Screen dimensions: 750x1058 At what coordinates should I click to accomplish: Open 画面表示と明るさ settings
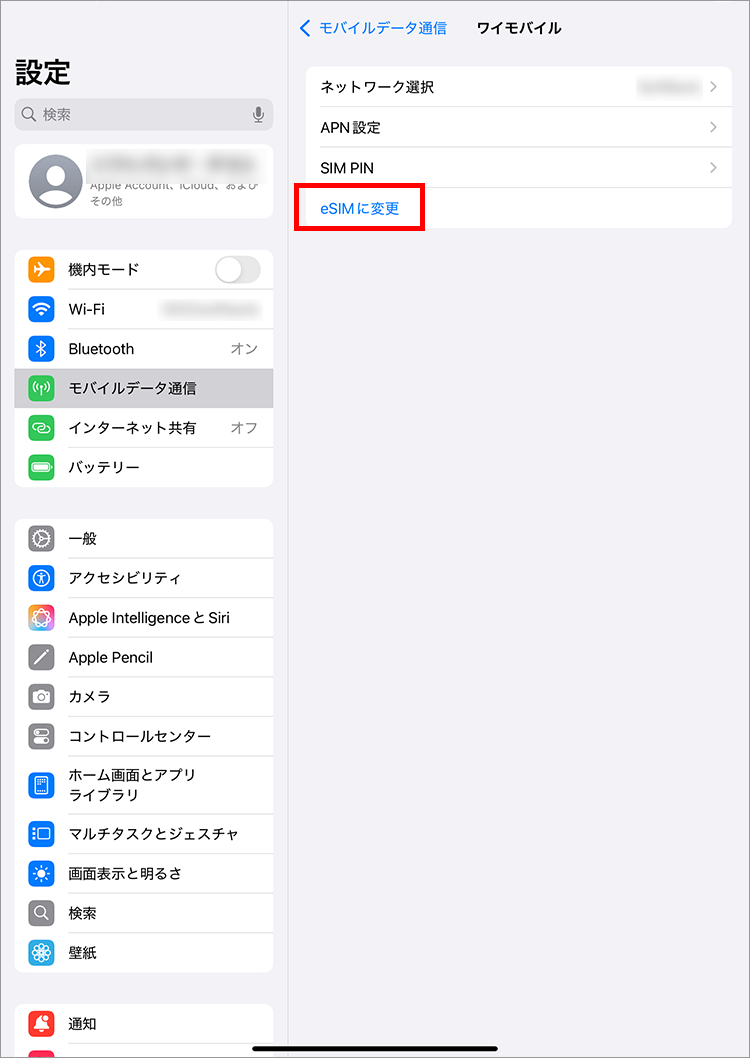coord(144,873)
